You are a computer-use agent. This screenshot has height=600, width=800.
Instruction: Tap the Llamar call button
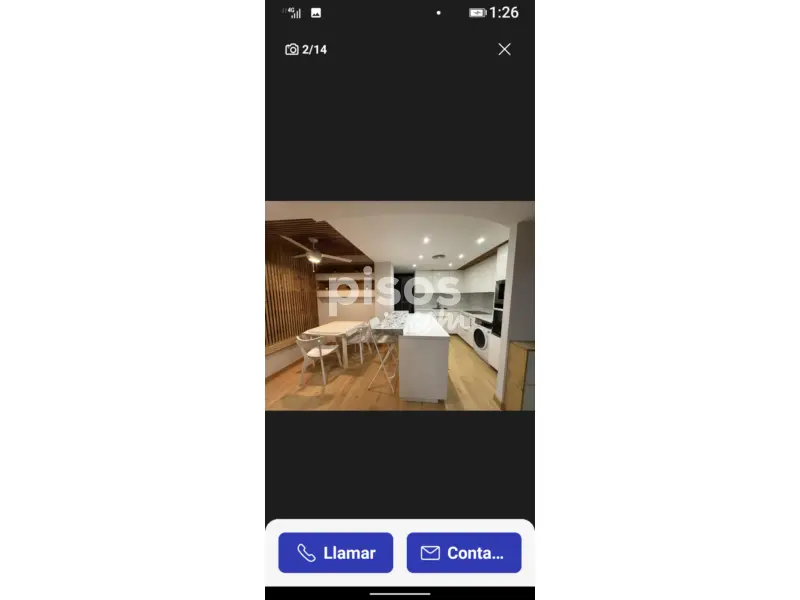(x=336, y=553)
